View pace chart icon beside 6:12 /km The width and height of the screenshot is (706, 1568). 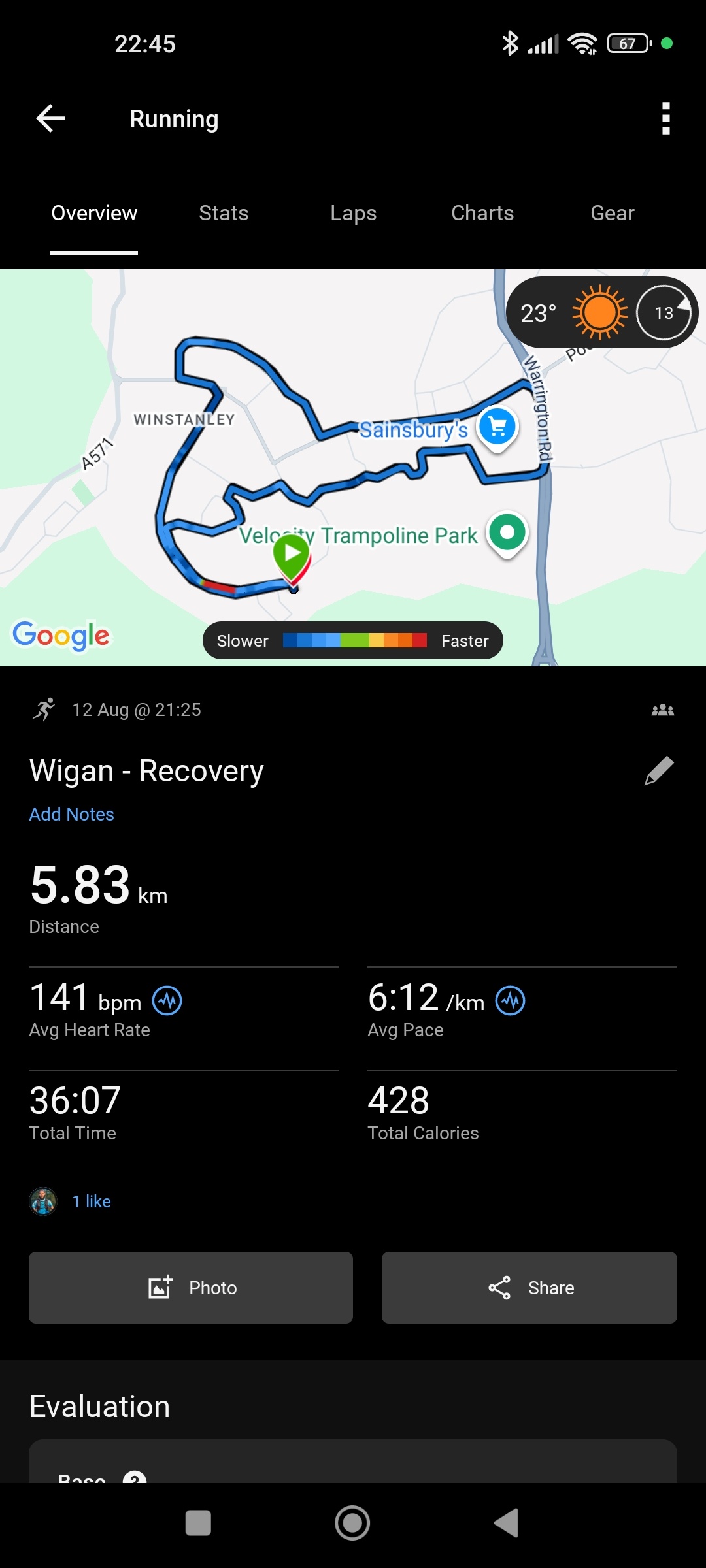pyautogui.click(x=510, y=1001)
